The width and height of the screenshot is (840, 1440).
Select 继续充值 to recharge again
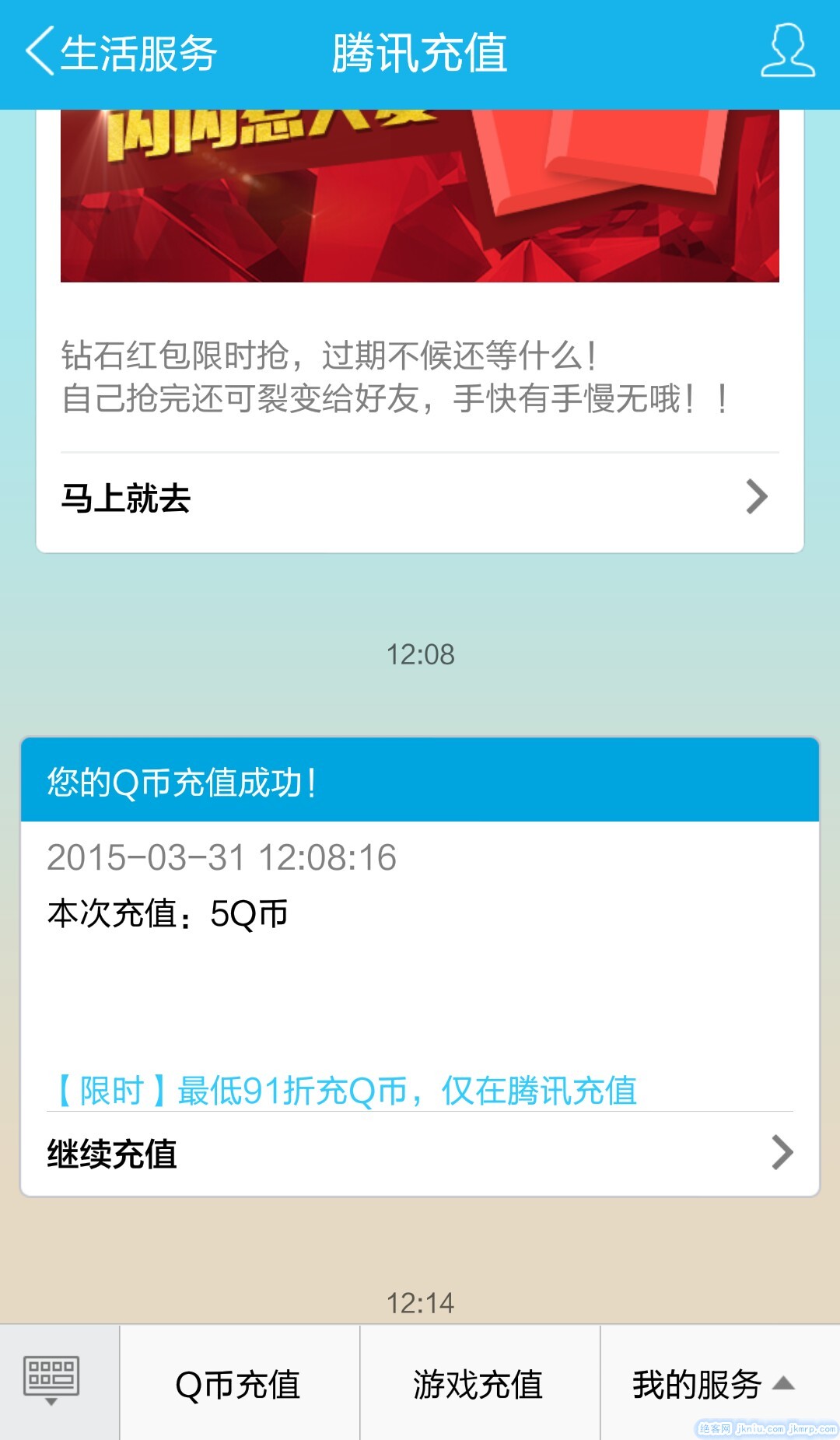(420, 1154)
